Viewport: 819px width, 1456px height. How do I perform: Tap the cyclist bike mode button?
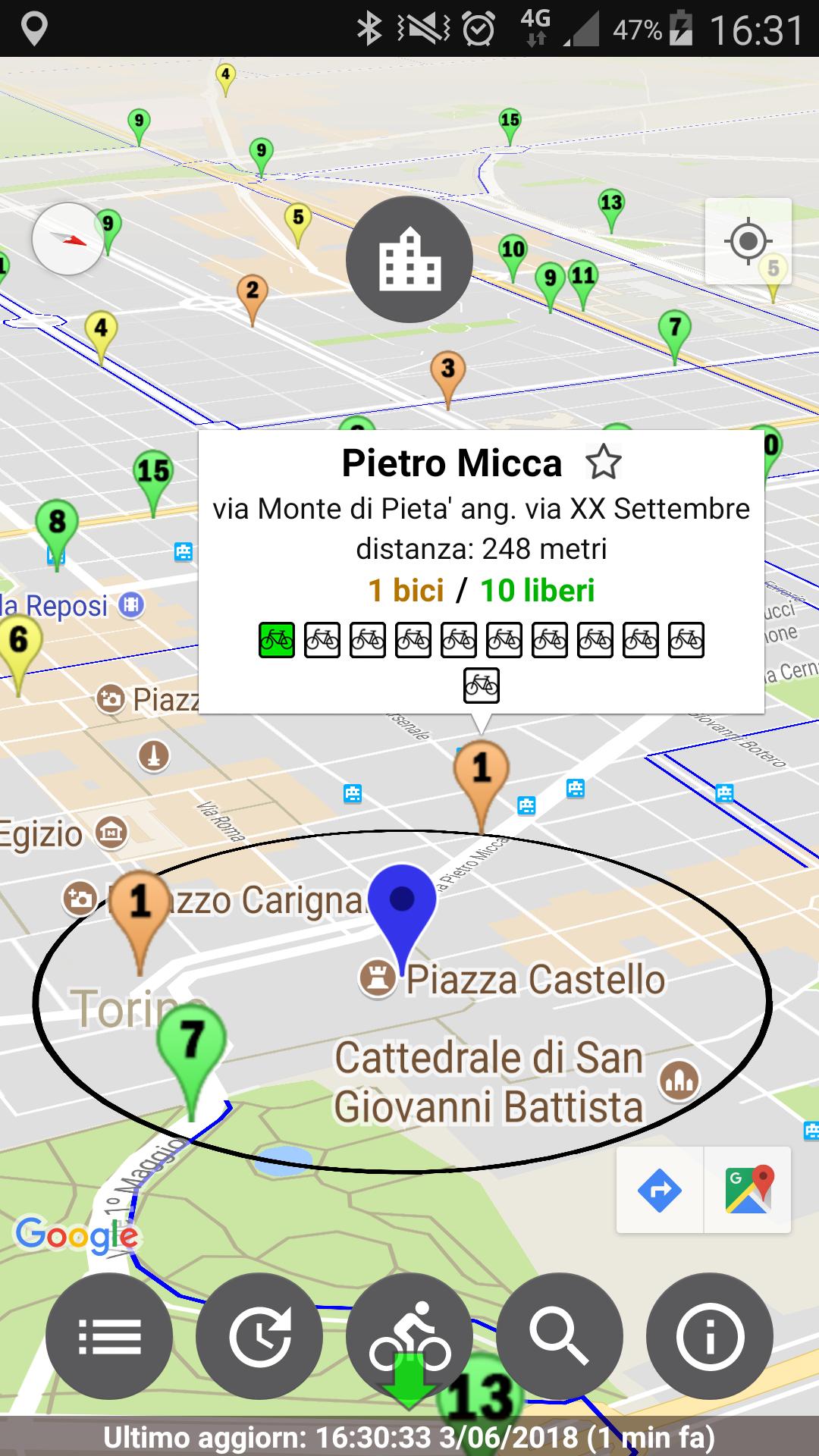click(x=409, y=1335)
